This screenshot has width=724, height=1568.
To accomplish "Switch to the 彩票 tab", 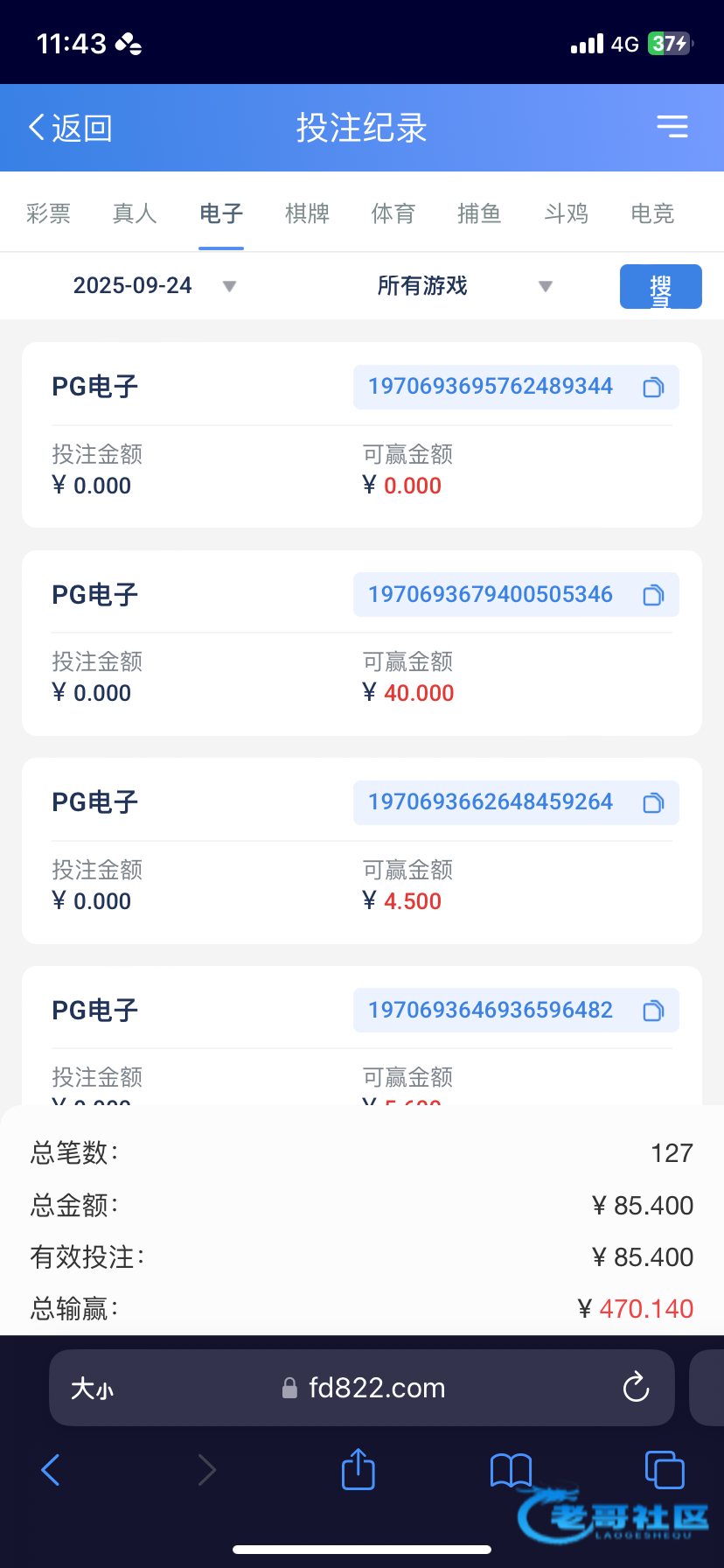I will click(48, 213).
